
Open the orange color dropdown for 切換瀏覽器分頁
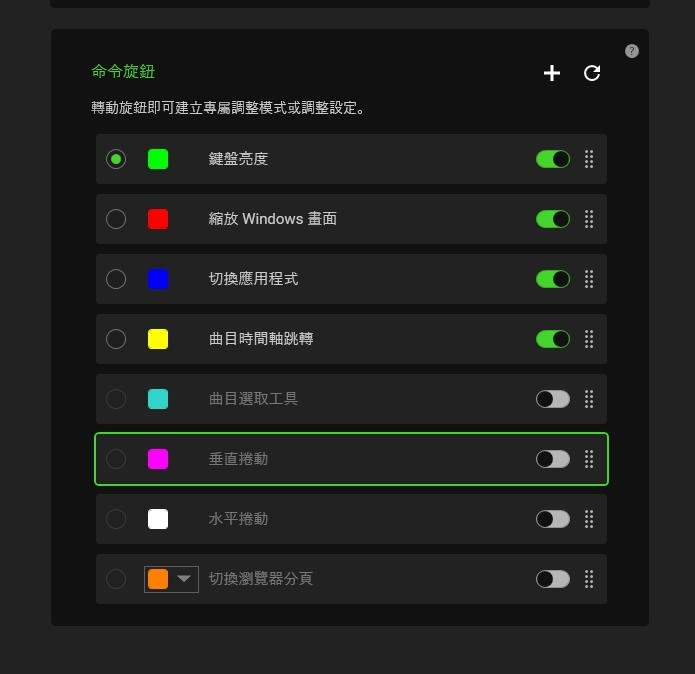183,579
